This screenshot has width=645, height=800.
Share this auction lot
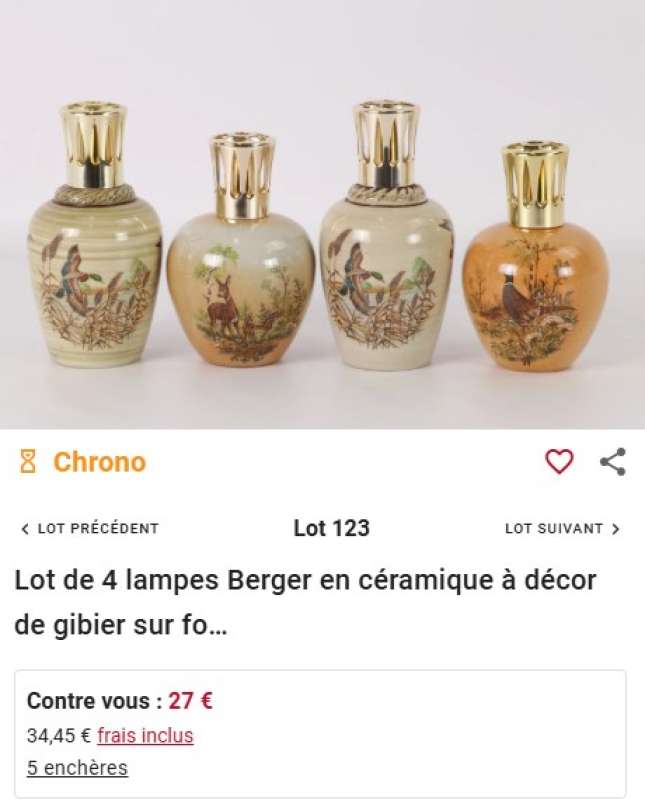point(612,461)
